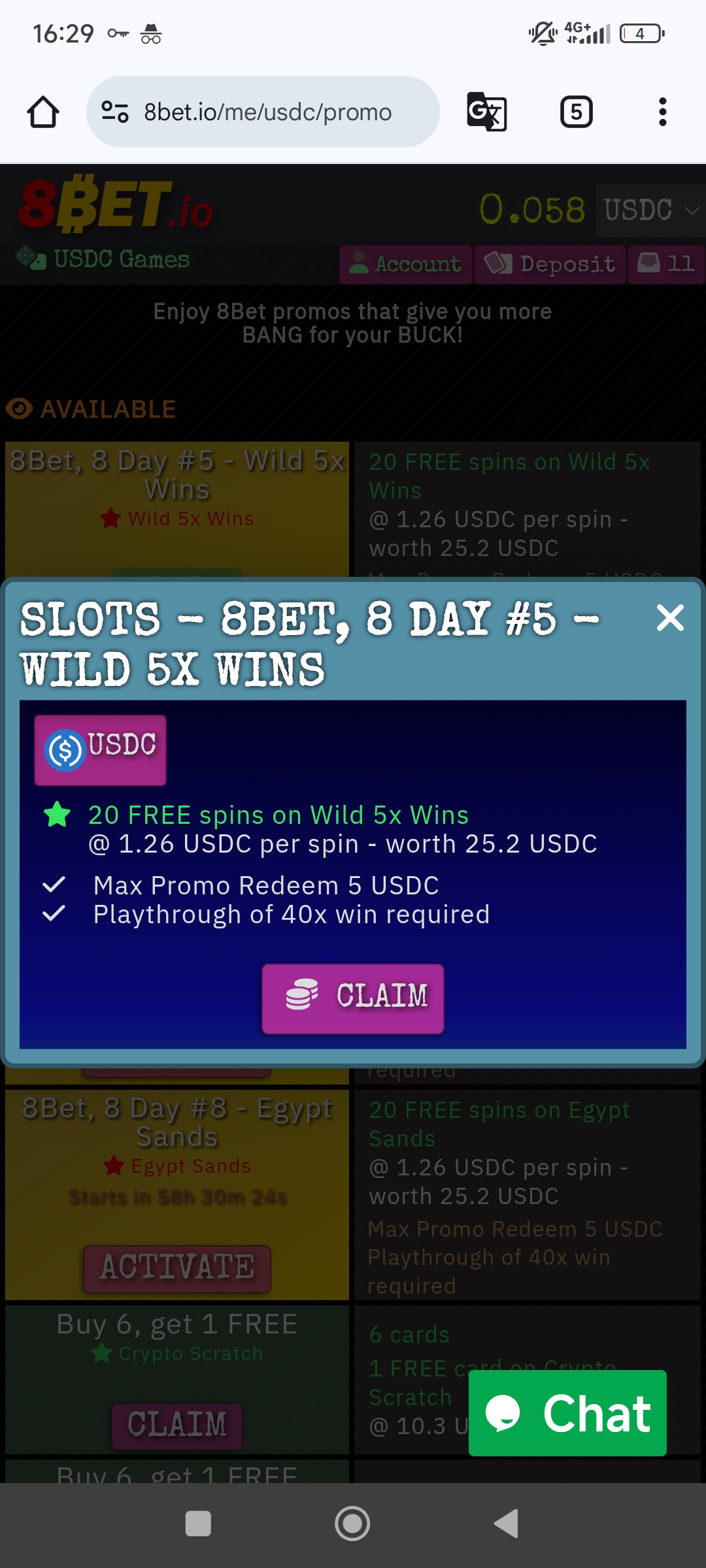Close the Wild 5x Wins promo dialog
Screen dimensions: 706x1568
670,618
